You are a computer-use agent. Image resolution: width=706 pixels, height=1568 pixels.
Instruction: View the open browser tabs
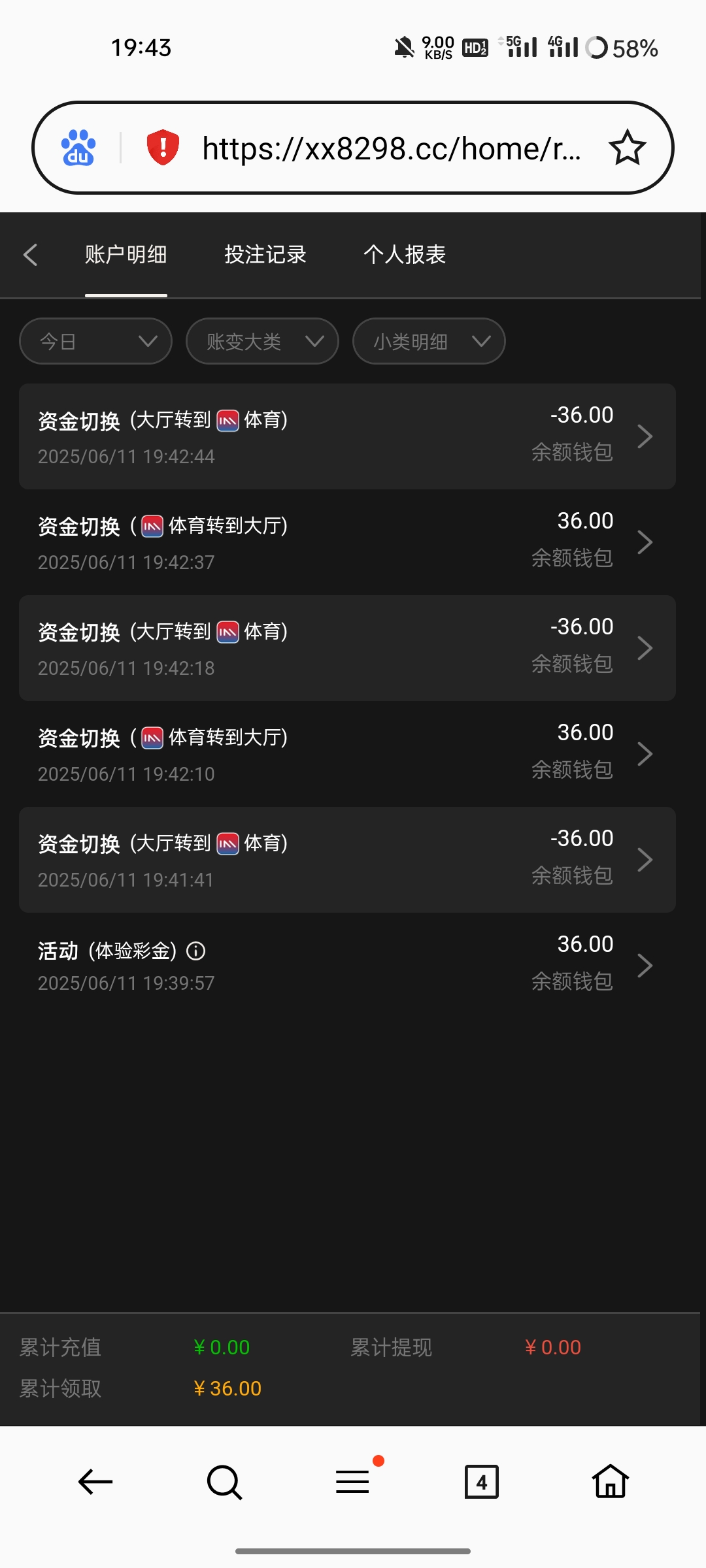(x=481, y=1482)
